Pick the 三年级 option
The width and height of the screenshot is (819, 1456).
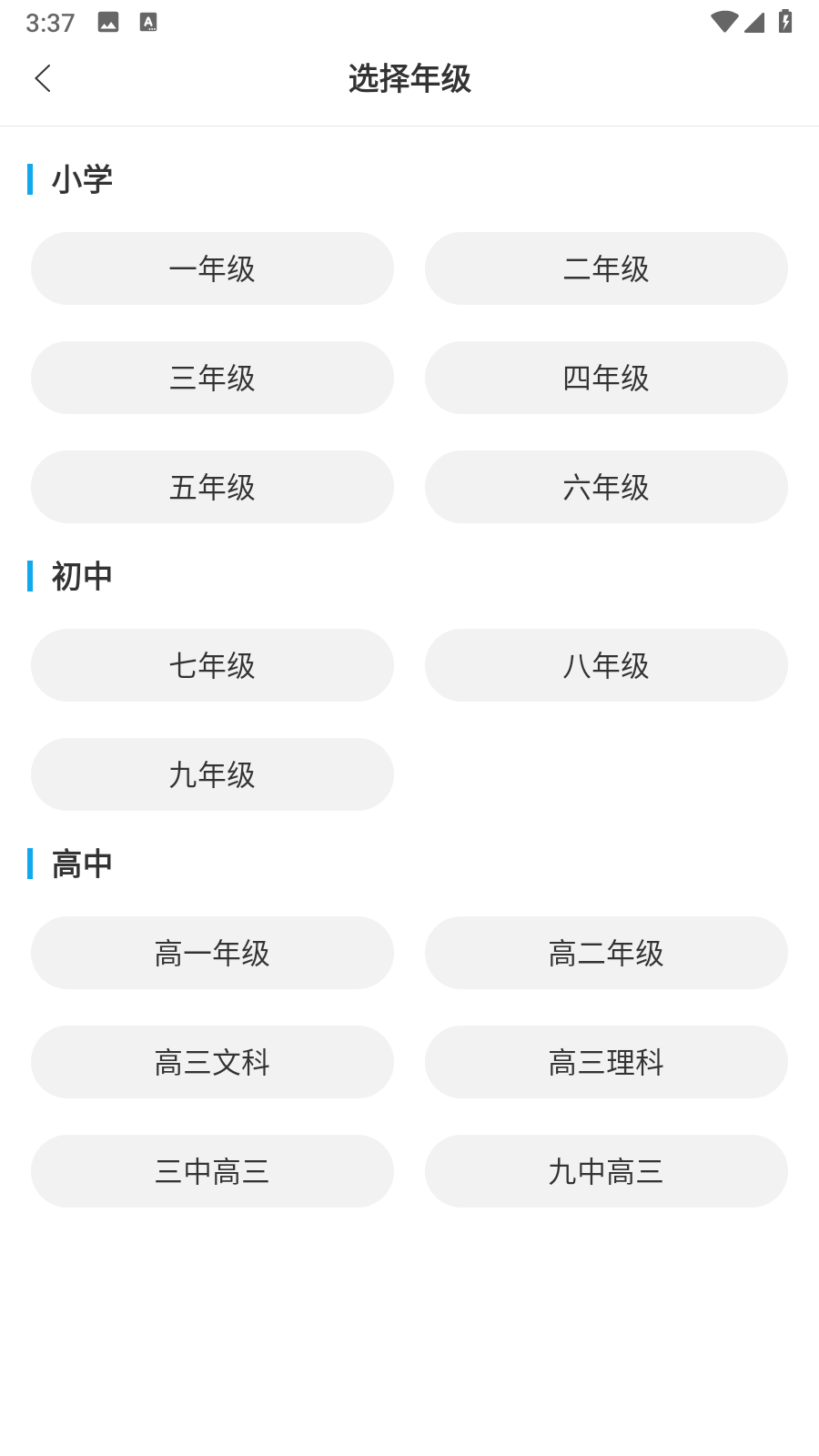212,378
